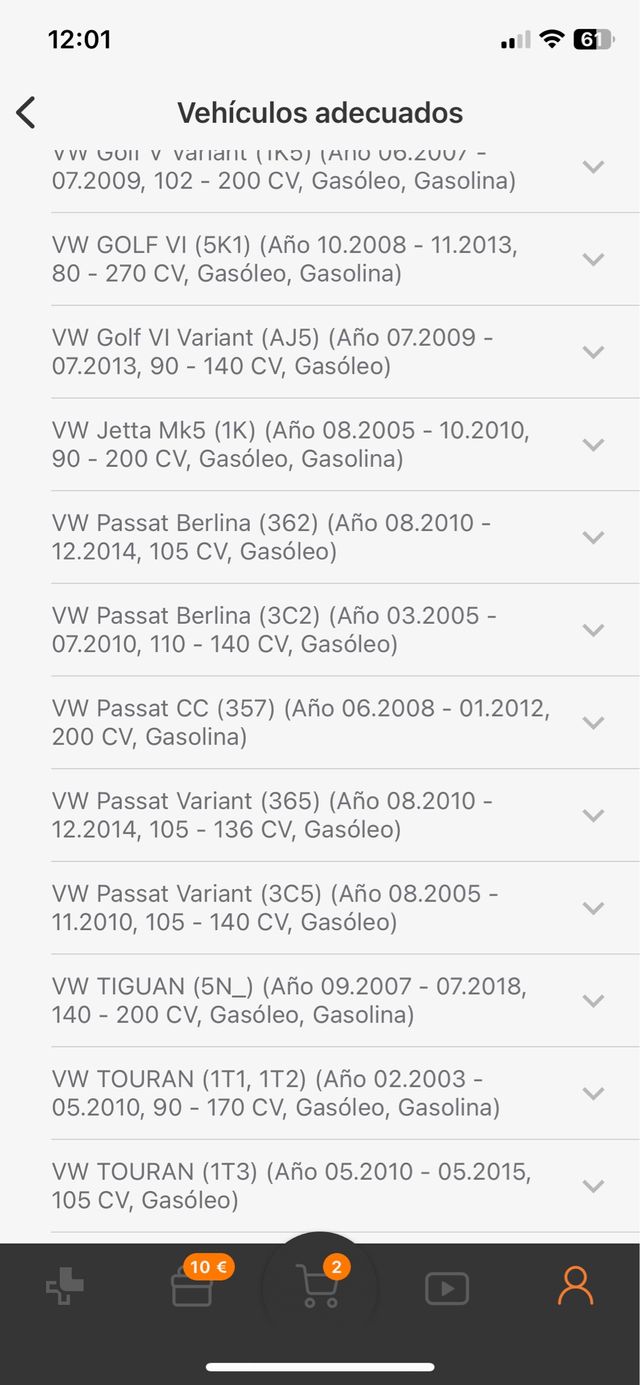Expand VW Passat Variant (365) row

pyautogui.click(x=593, y=815)
